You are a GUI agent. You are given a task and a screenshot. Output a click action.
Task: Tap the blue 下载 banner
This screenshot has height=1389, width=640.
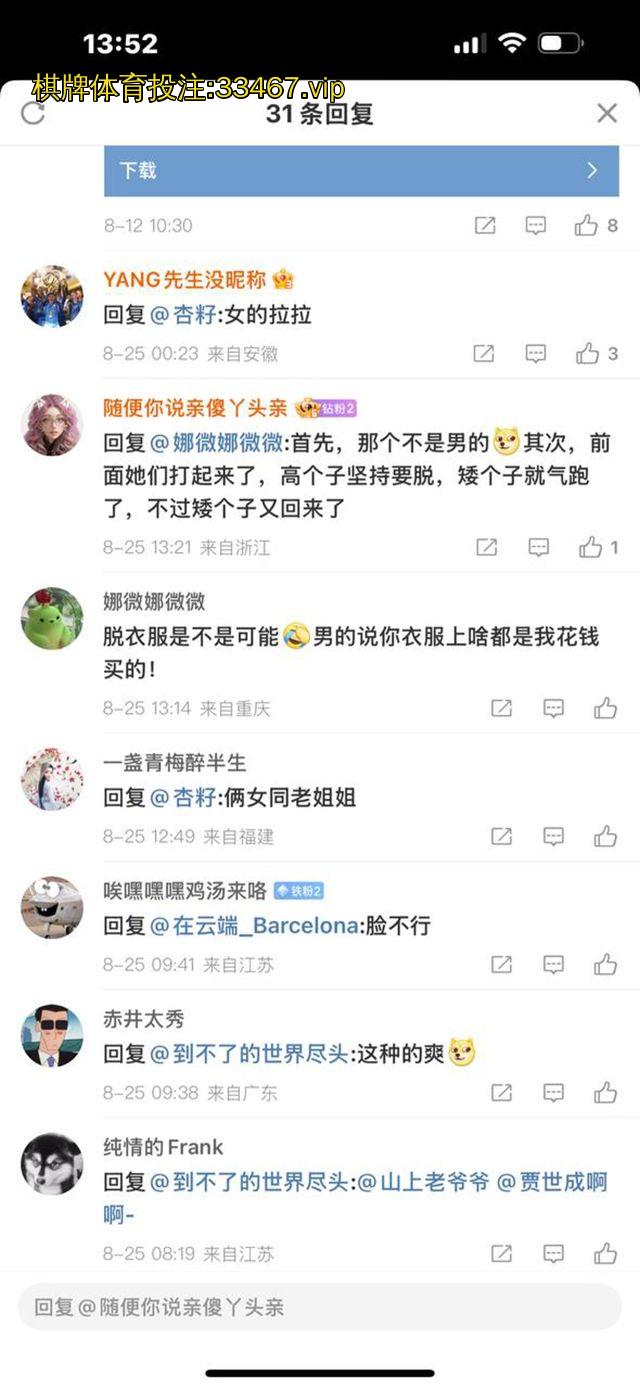tap(362, 170)
